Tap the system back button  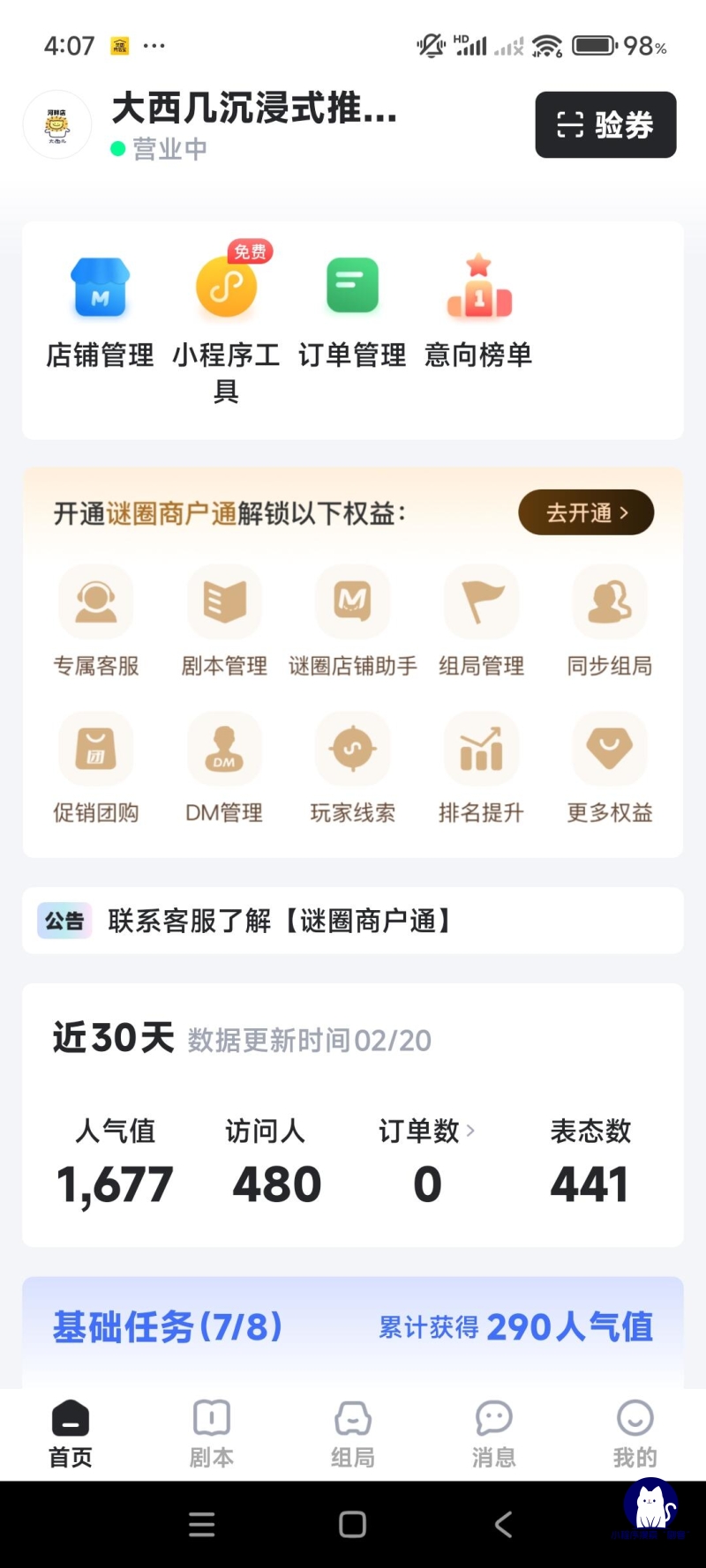pyautogui.click(x=503, y=1524)
